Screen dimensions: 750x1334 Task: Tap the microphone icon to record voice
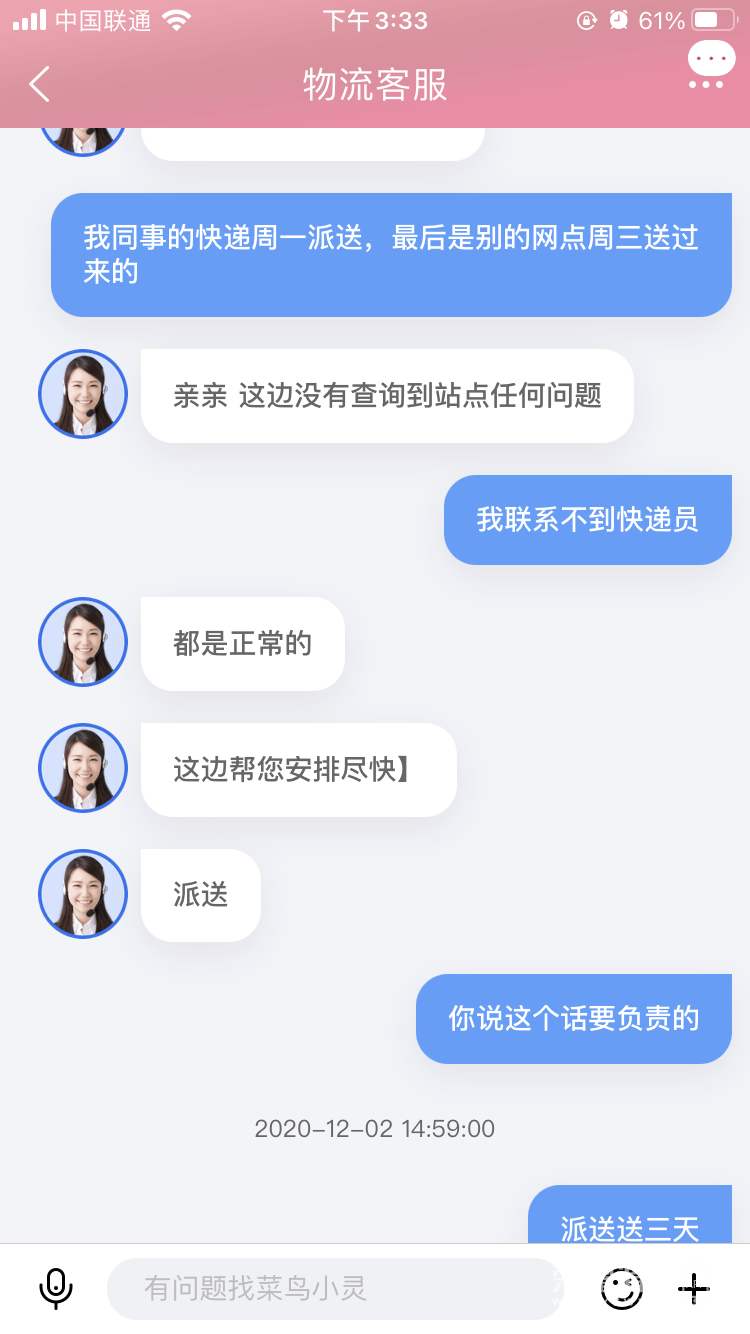coord(57,1289)
